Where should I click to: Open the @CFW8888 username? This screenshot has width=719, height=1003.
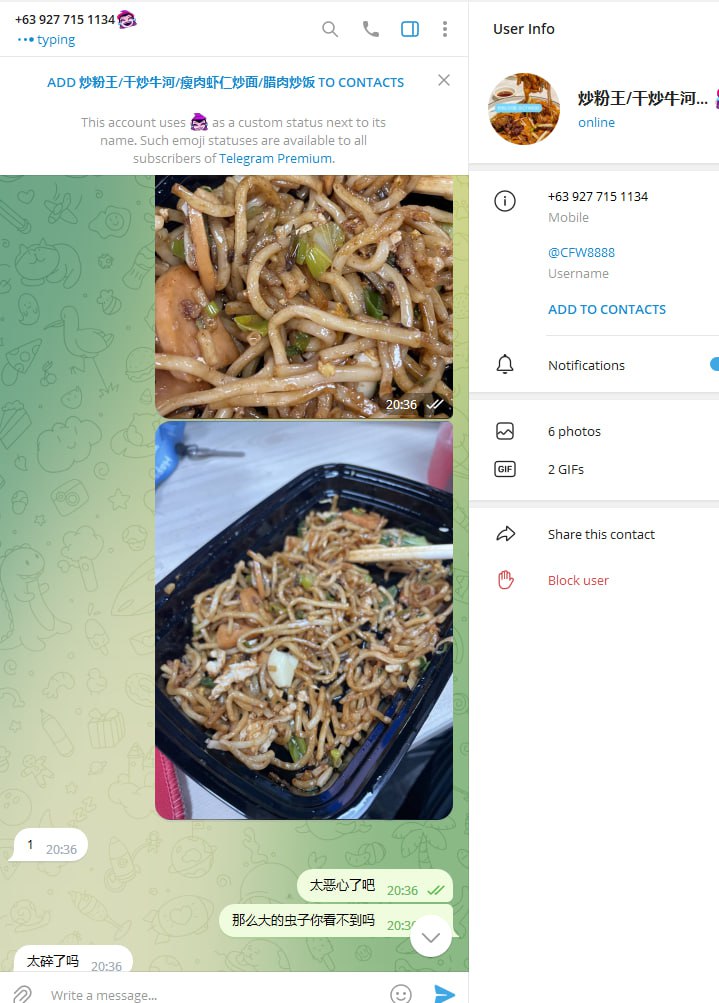tap(581, 253)
